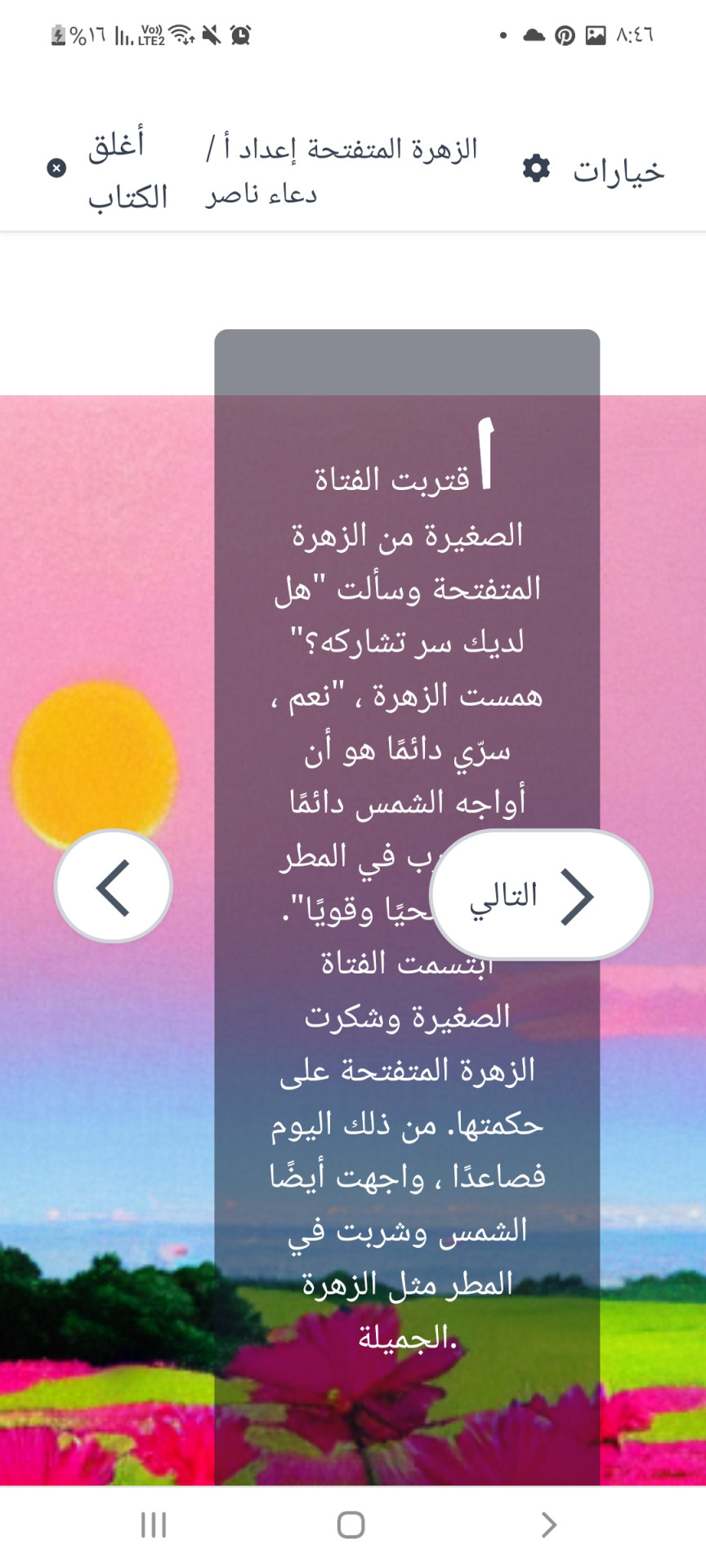Image resolution: width=706 pixels, height=1568 pixels.
Task: Tap the system home button
Action: 351,1524
